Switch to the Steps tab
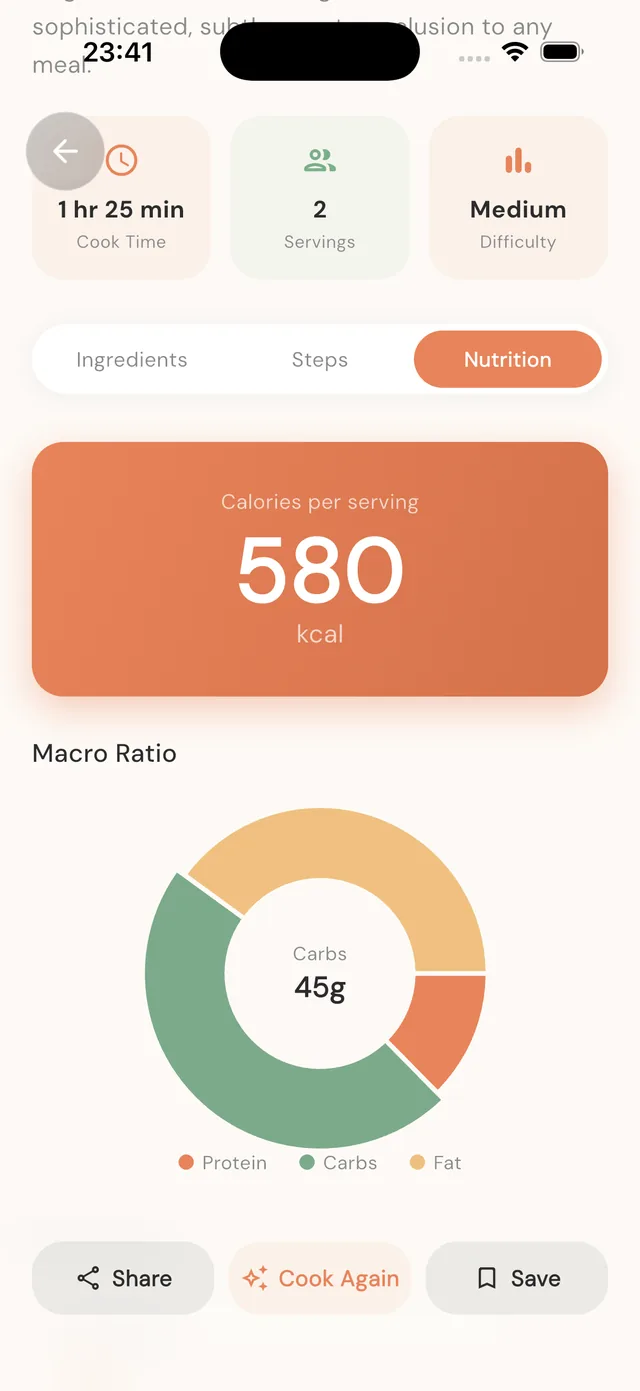The image size is (640, 1391). tap(320, 360)
